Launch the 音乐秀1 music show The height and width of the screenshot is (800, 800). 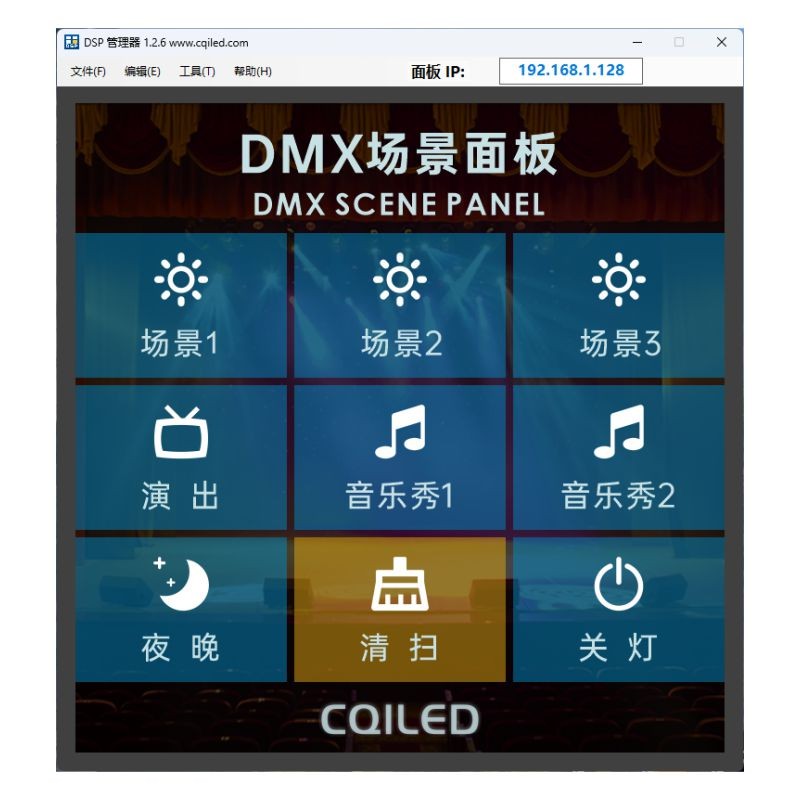400,457
